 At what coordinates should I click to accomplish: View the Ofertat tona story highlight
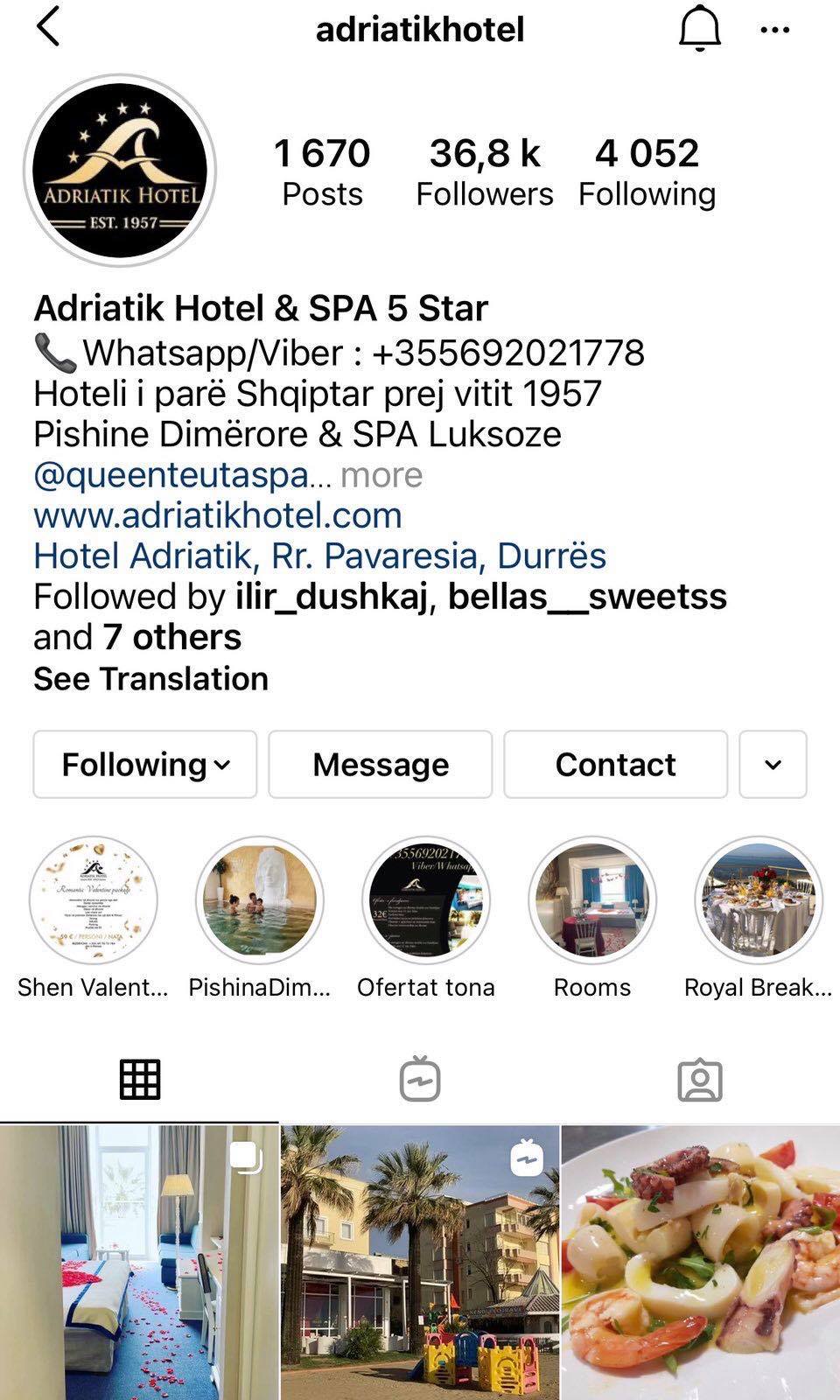click(x=426, y=901)
